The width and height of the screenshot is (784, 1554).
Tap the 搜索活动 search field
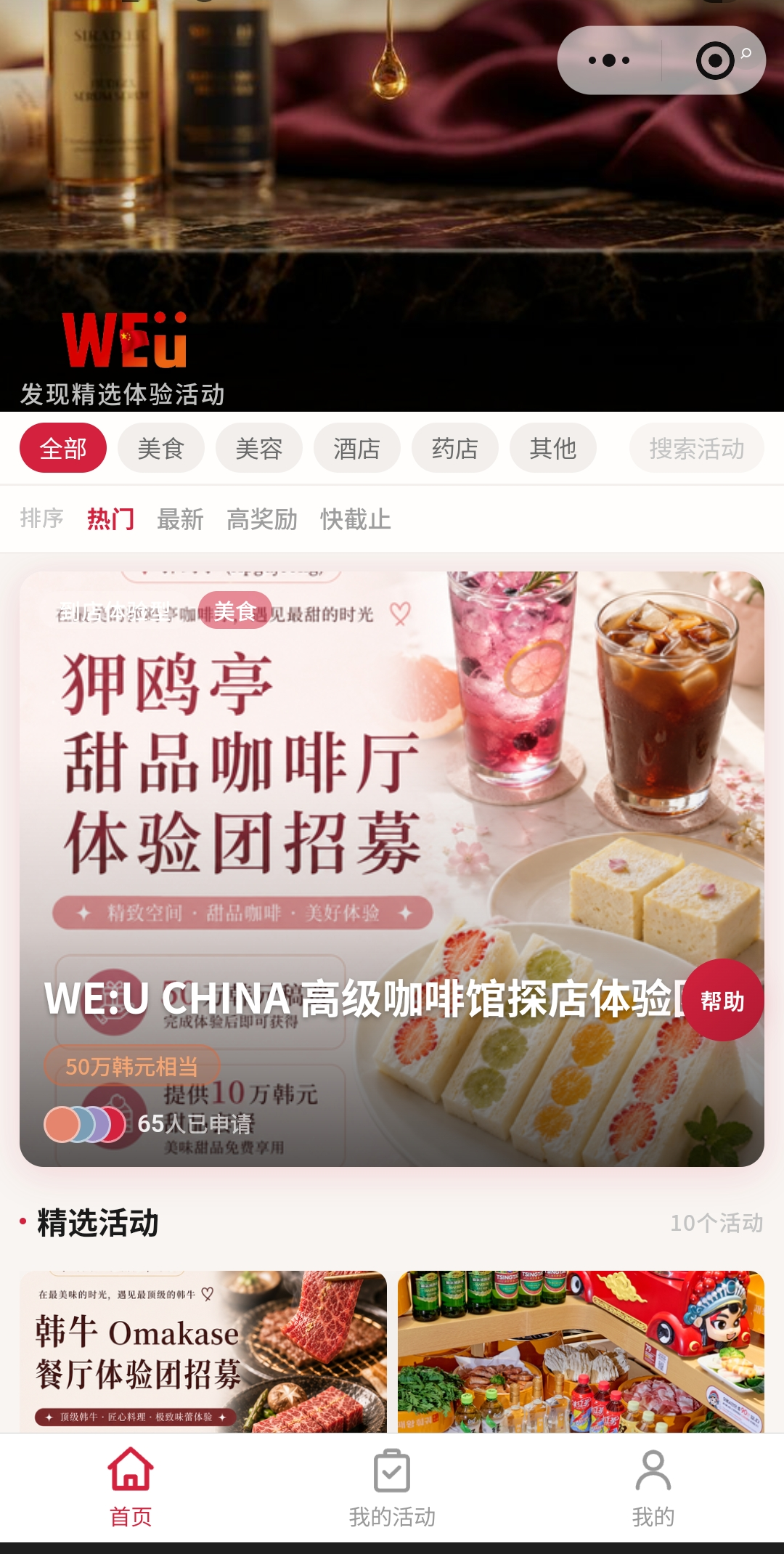point(697,448)
